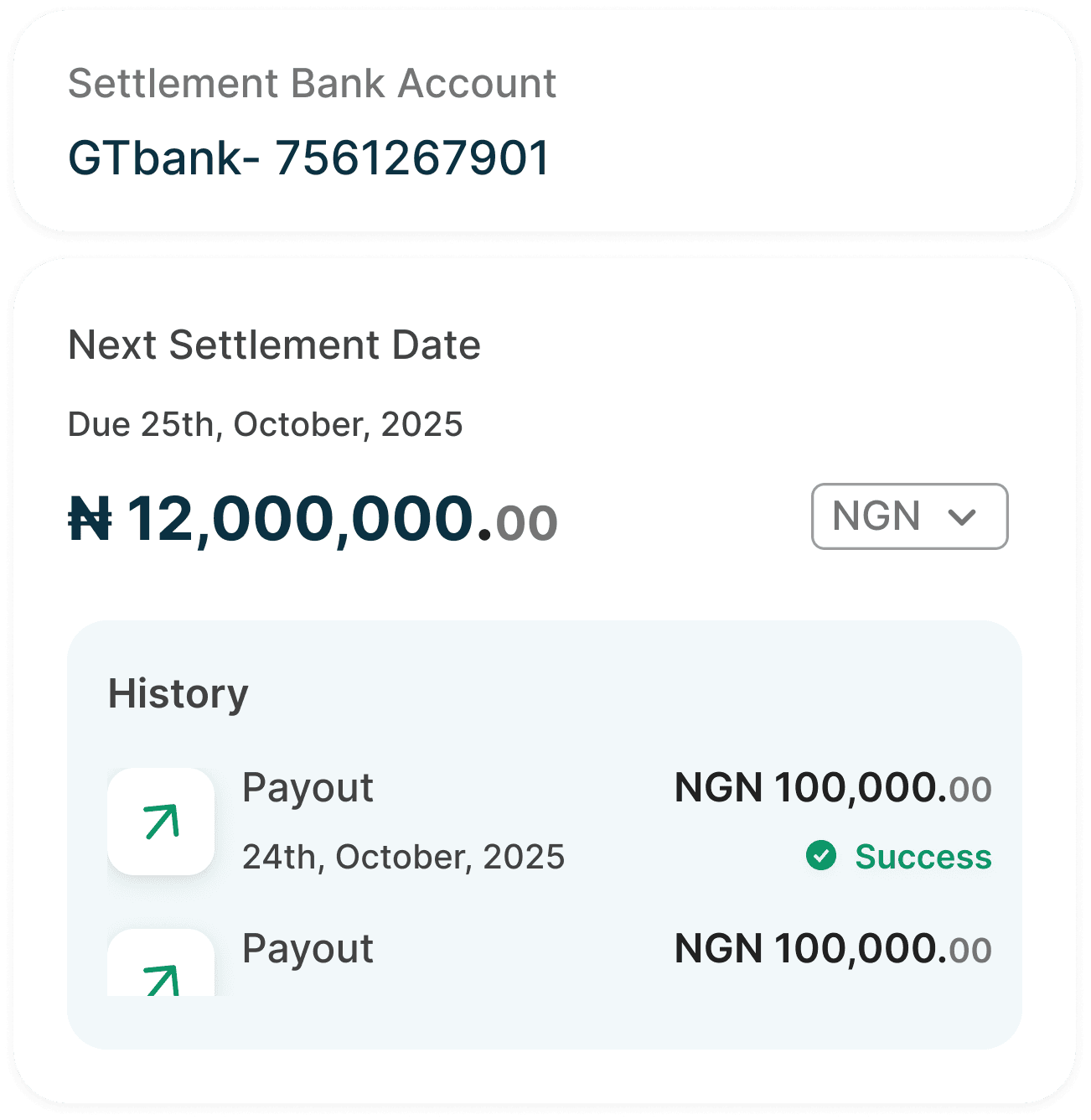Click the Next Settlement Date heading
Screen dimensions: 1091x1120
(x=274, y=345)
